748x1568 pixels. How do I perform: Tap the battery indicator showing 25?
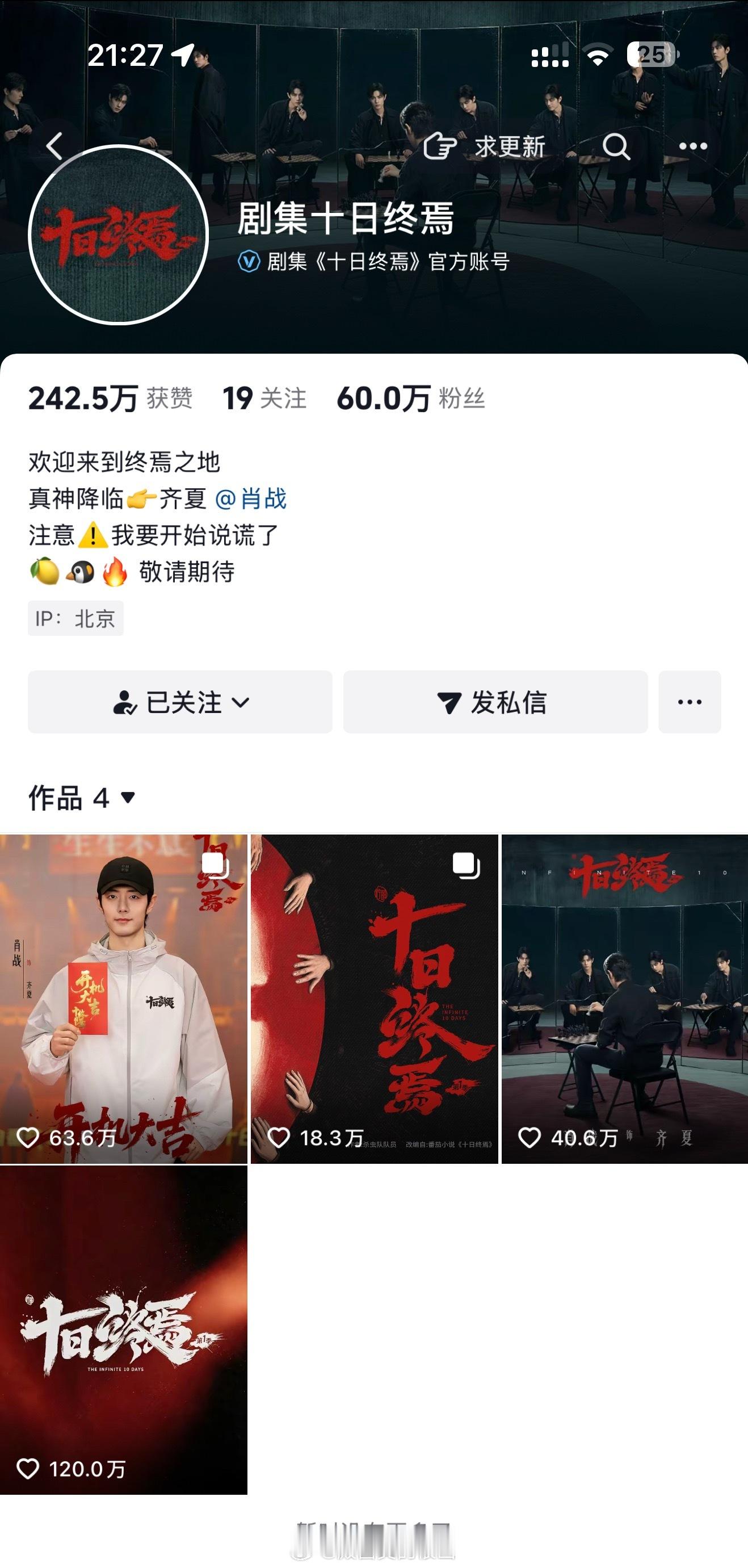[651, 54]
